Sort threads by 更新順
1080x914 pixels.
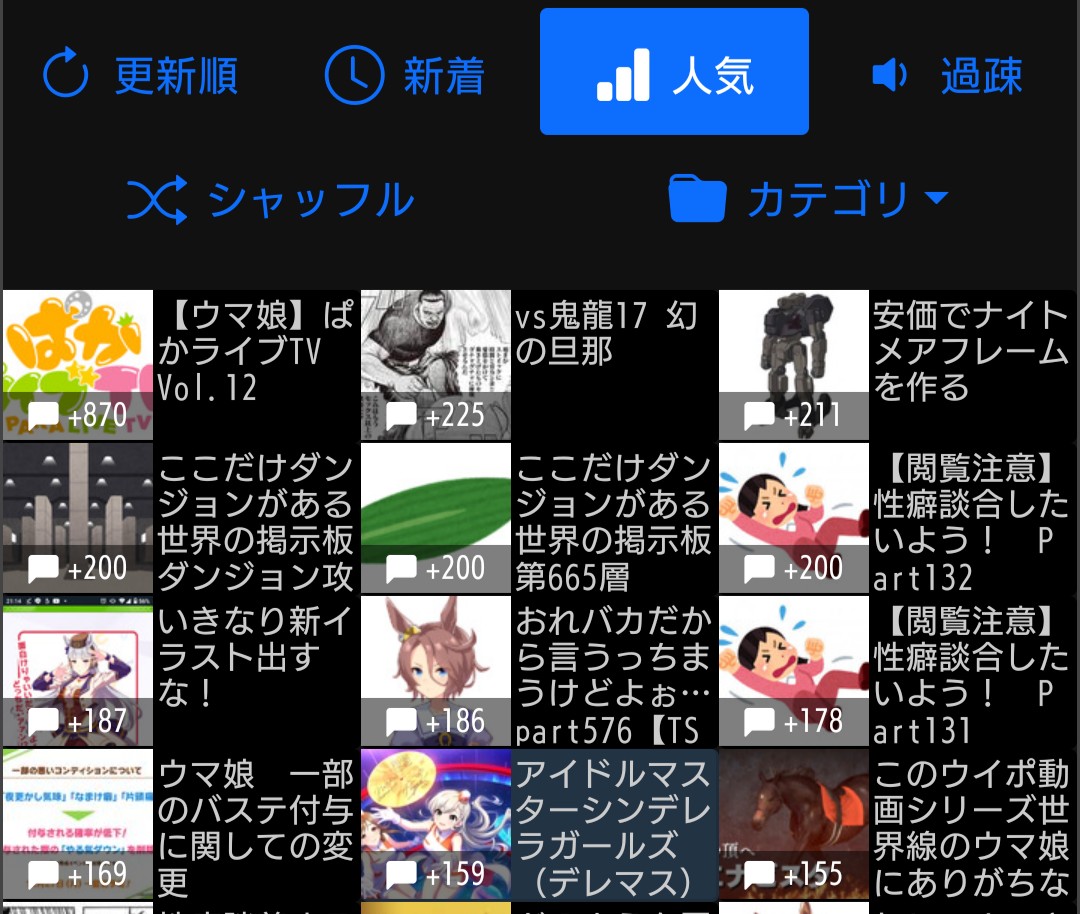click(140, 75)
